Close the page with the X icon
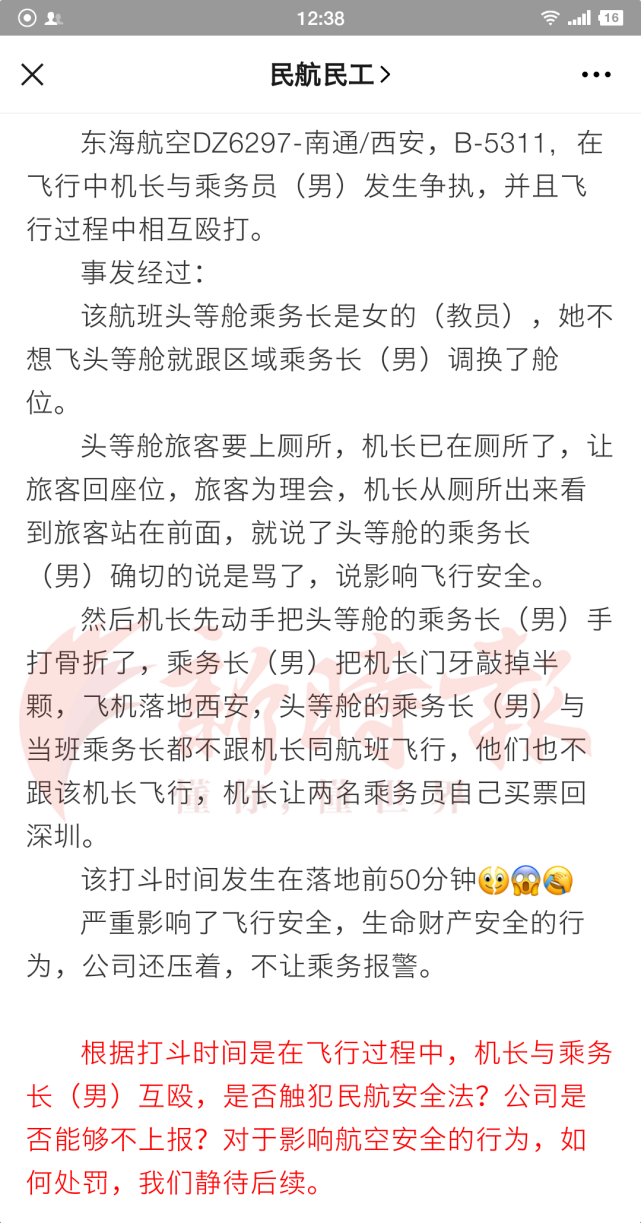 click(x=33, y=75)
